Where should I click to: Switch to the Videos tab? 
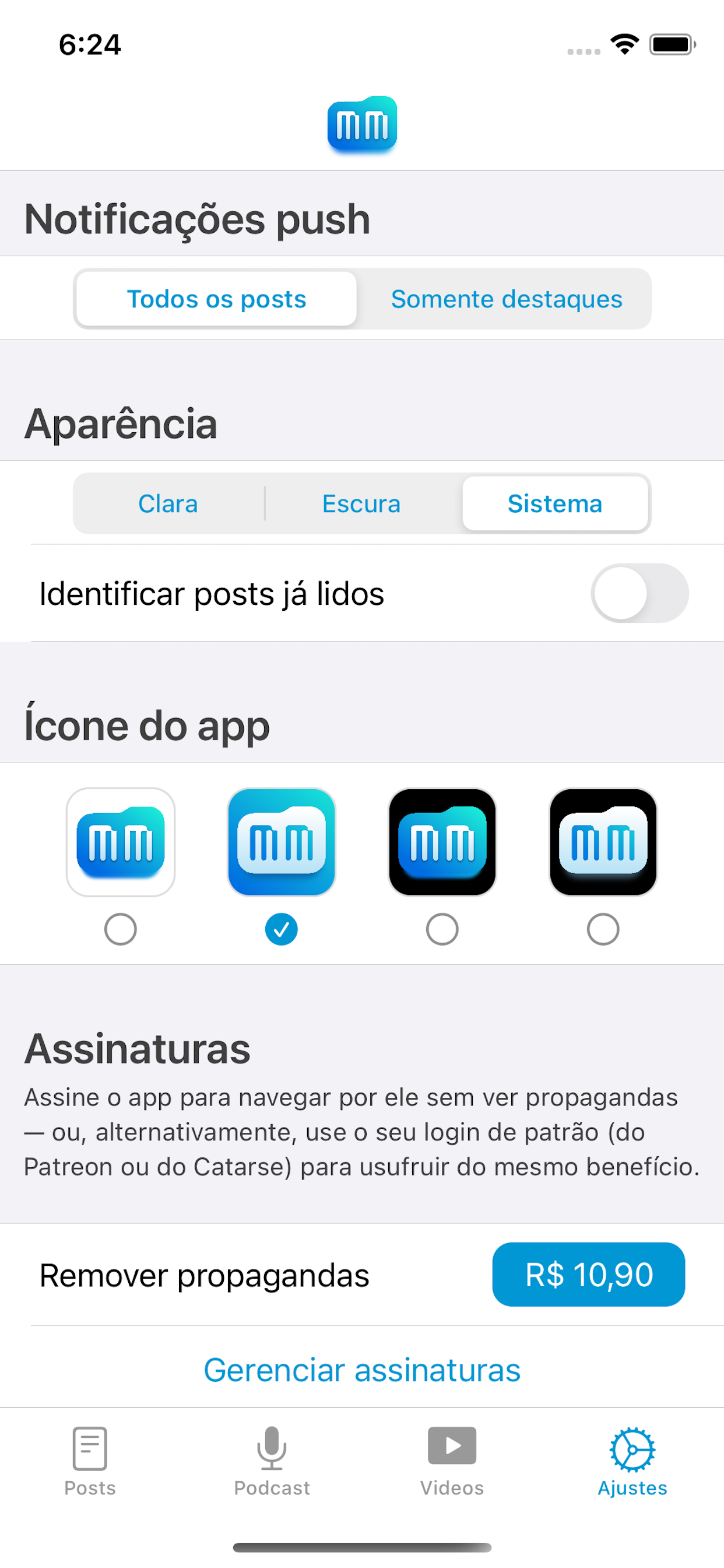[452, 1461]
